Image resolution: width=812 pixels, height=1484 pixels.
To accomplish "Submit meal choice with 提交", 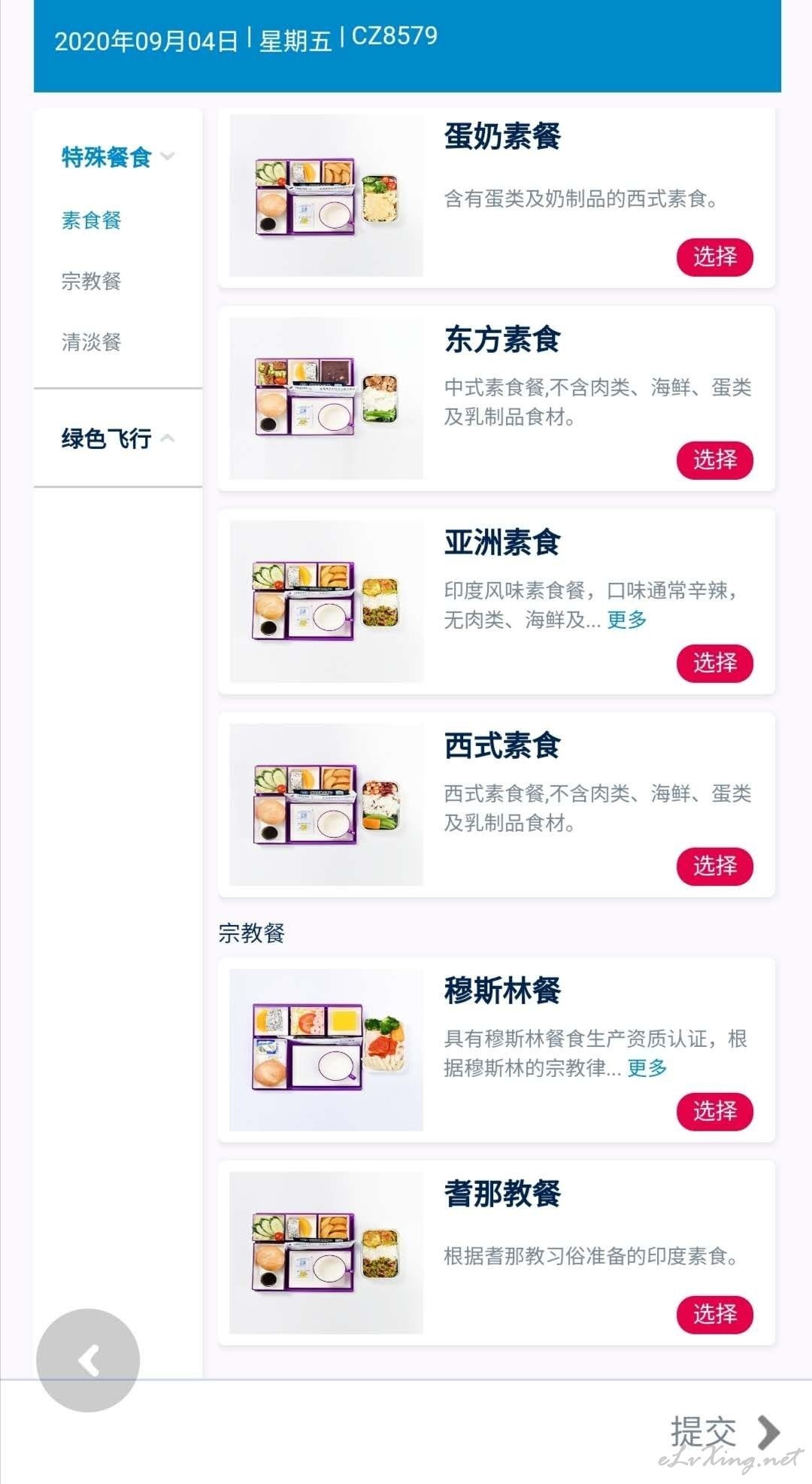I will [x=725, y=1431].
